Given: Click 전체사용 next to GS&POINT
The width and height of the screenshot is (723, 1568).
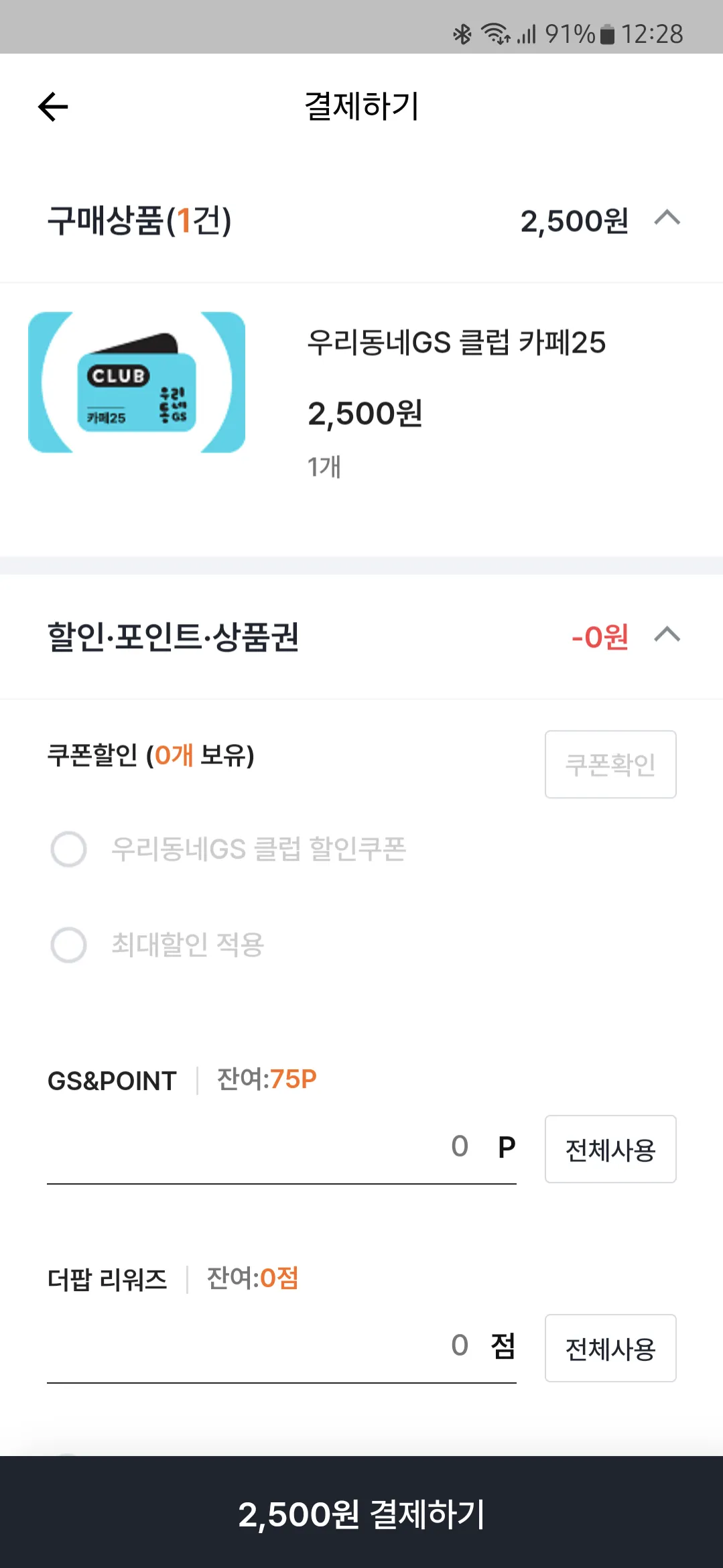Looking at the screenshot, I should [610, 1149].
